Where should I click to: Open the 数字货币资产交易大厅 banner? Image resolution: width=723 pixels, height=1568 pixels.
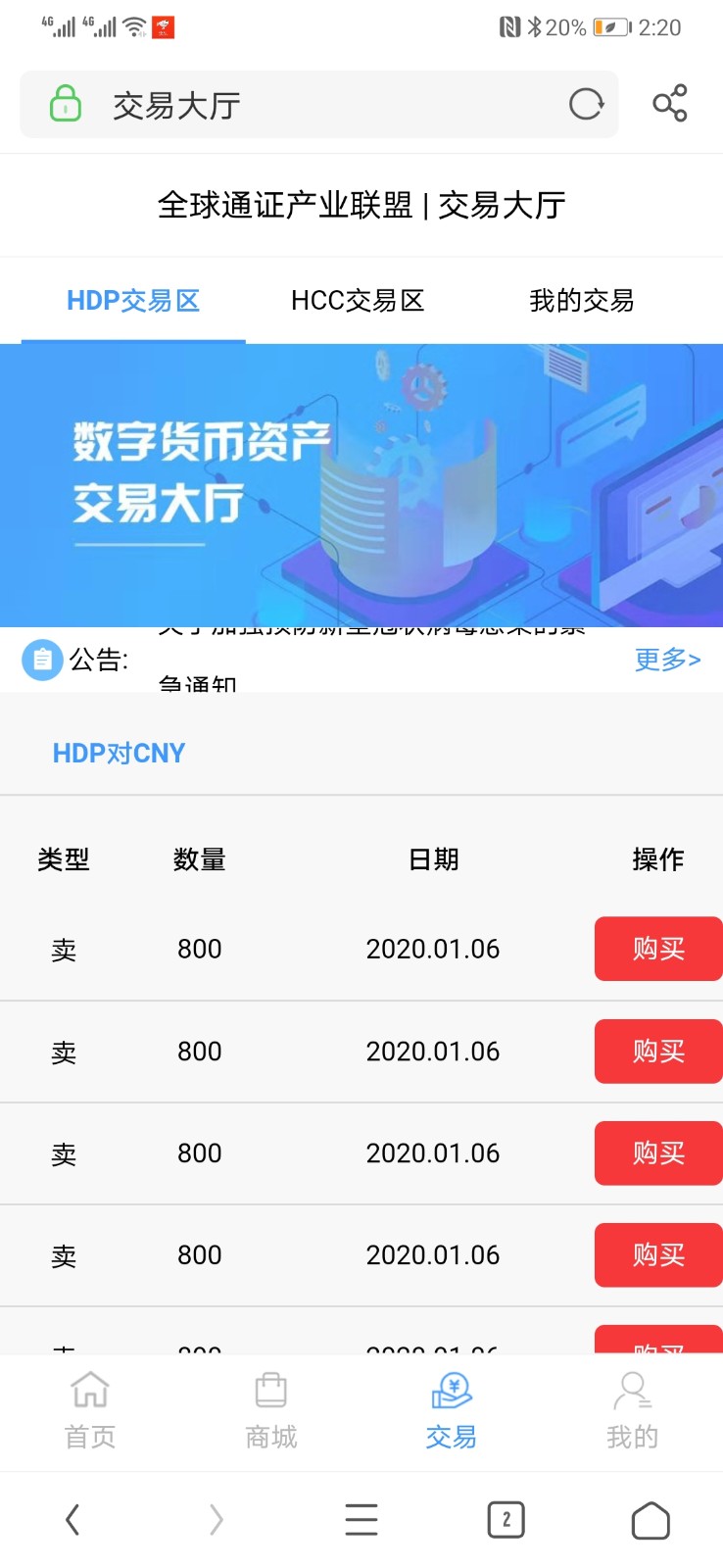[361, 485]
